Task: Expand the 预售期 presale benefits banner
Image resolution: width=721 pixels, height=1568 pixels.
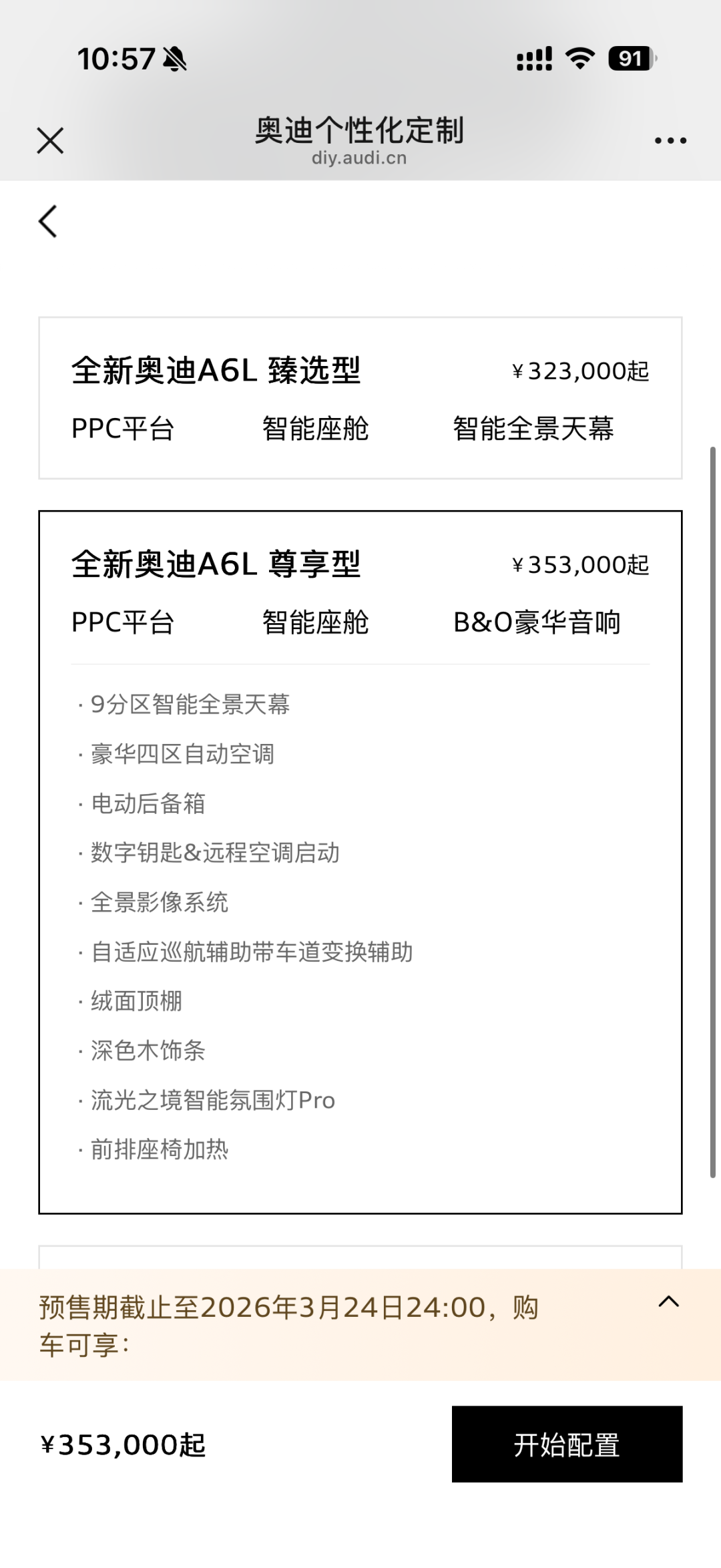Action: click(668, 1302)
